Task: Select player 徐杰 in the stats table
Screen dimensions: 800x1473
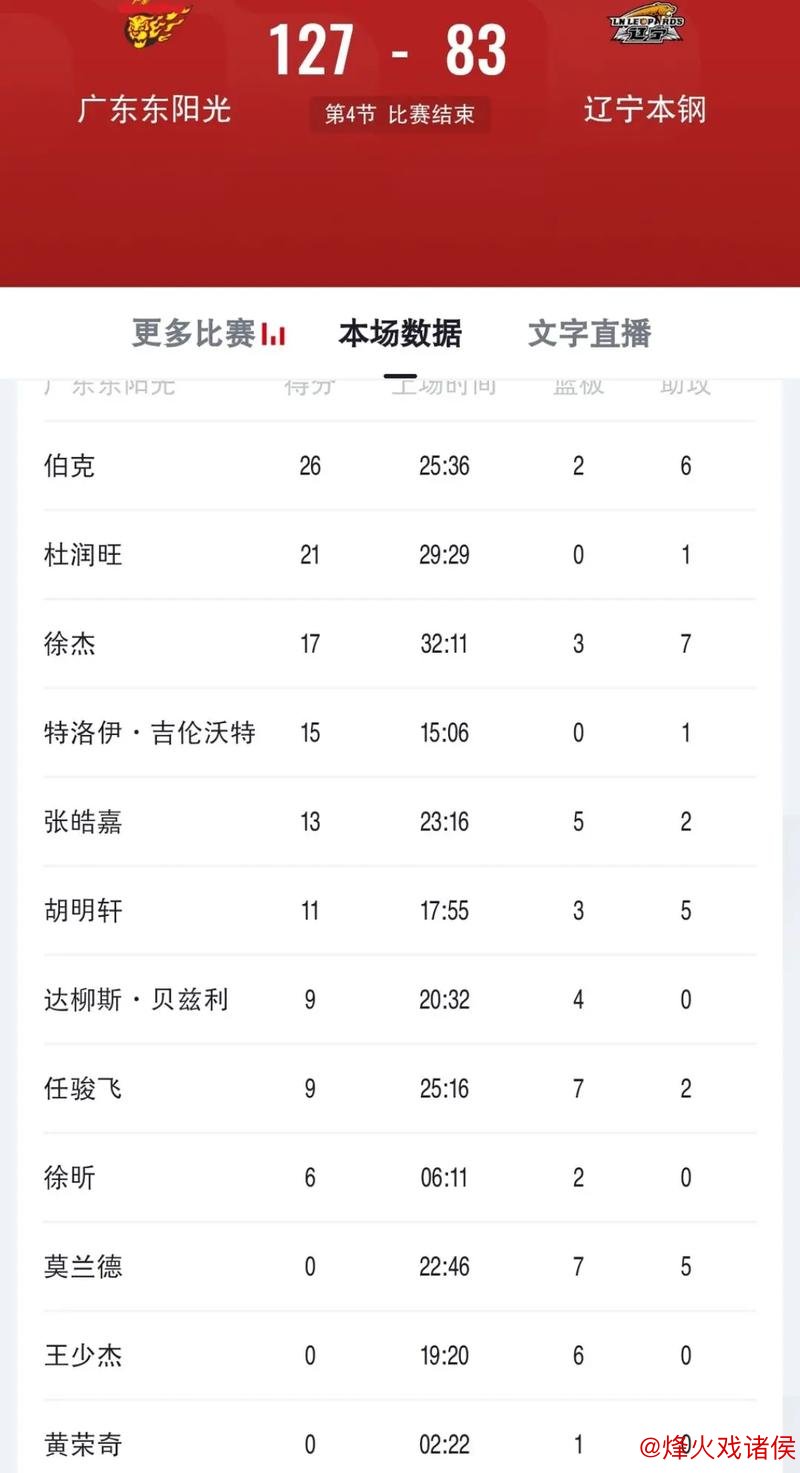Action: [x=68, y=644]
